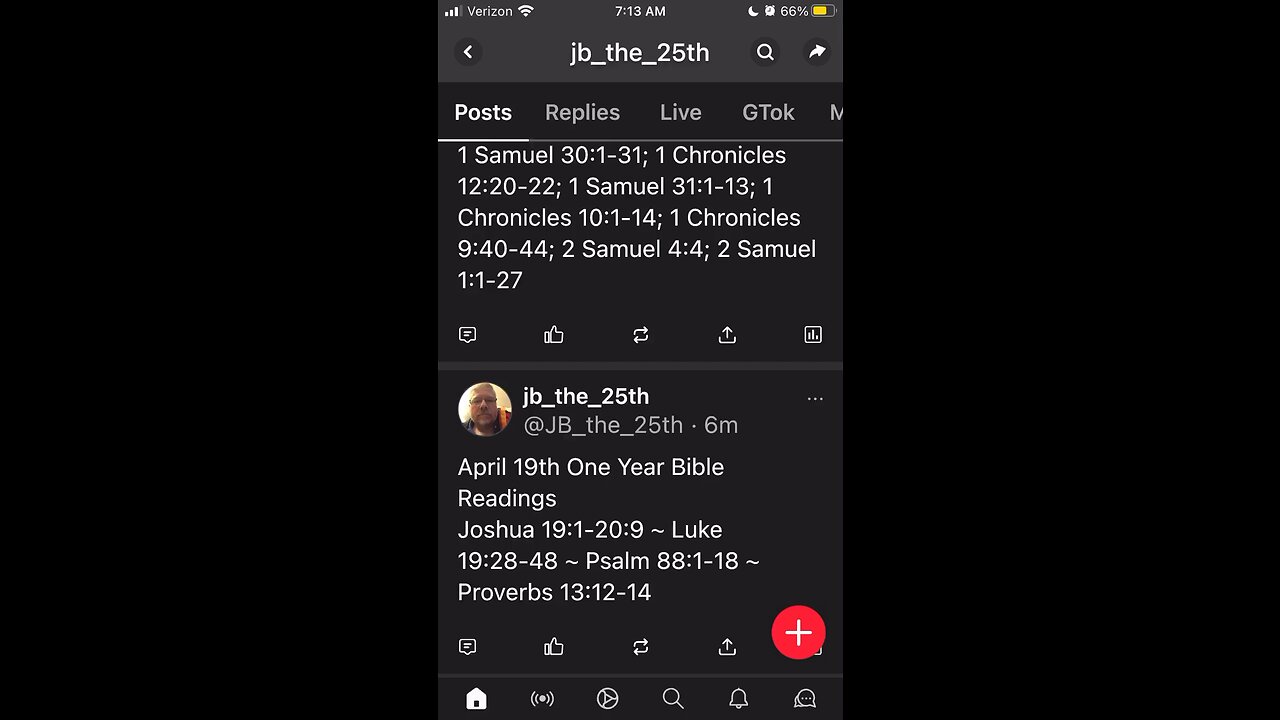This screenshot has height=720, width=1280.
Task: Go to the Home feed tab
Action: click(476, 698)
